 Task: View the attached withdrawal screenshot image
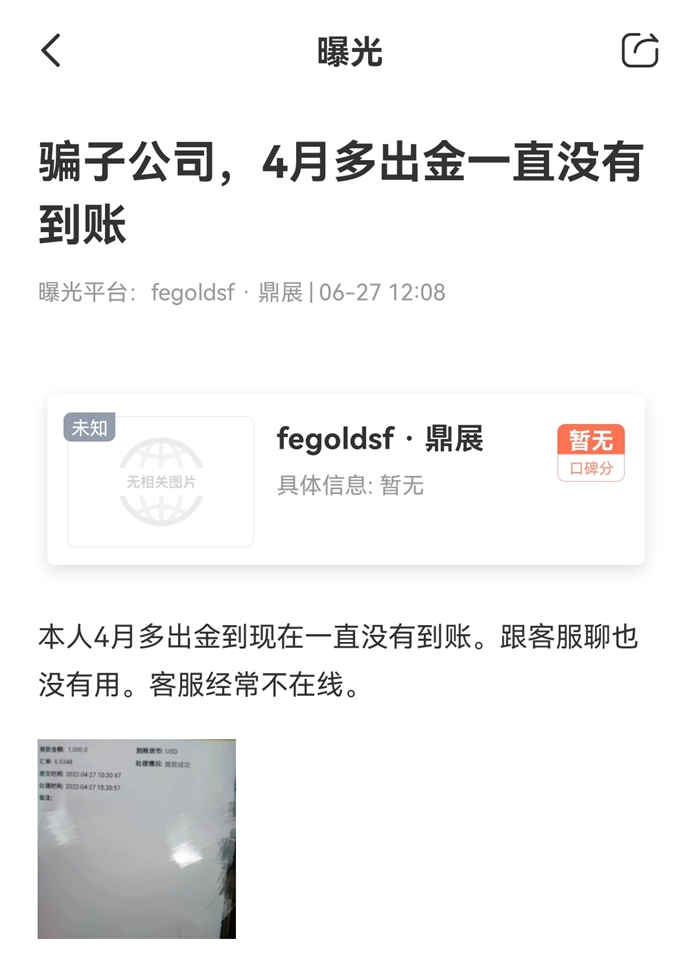click(x=137, y=838)
